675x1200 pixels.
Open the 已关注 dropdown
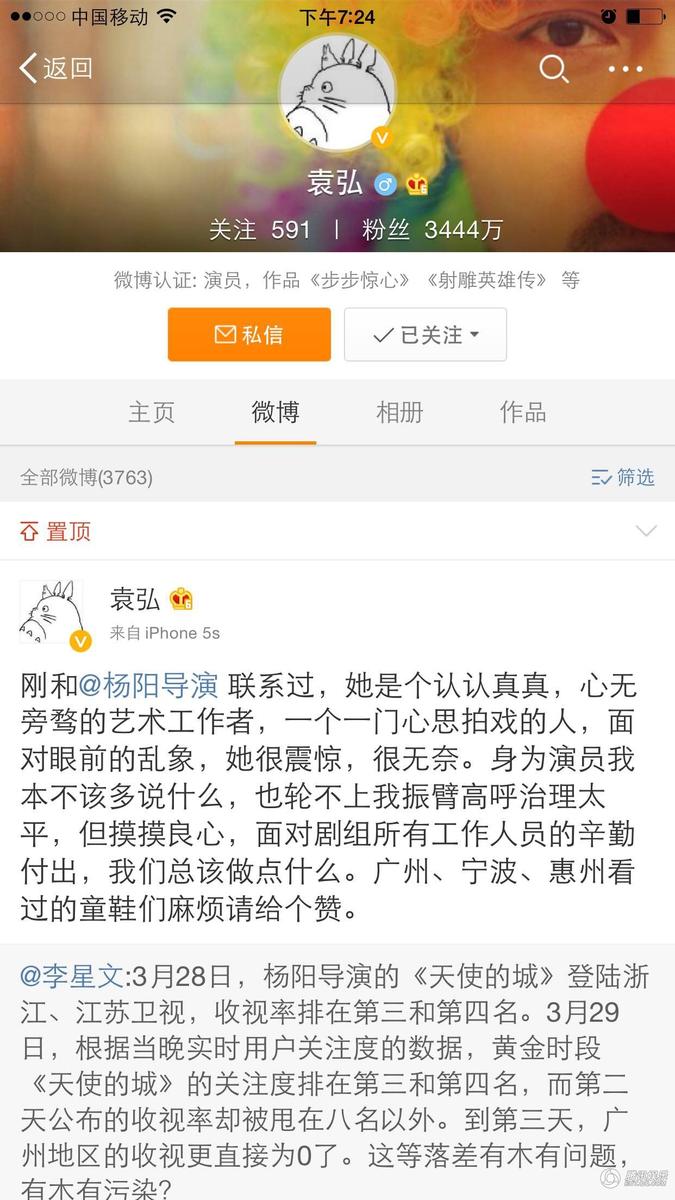point(425,335)
